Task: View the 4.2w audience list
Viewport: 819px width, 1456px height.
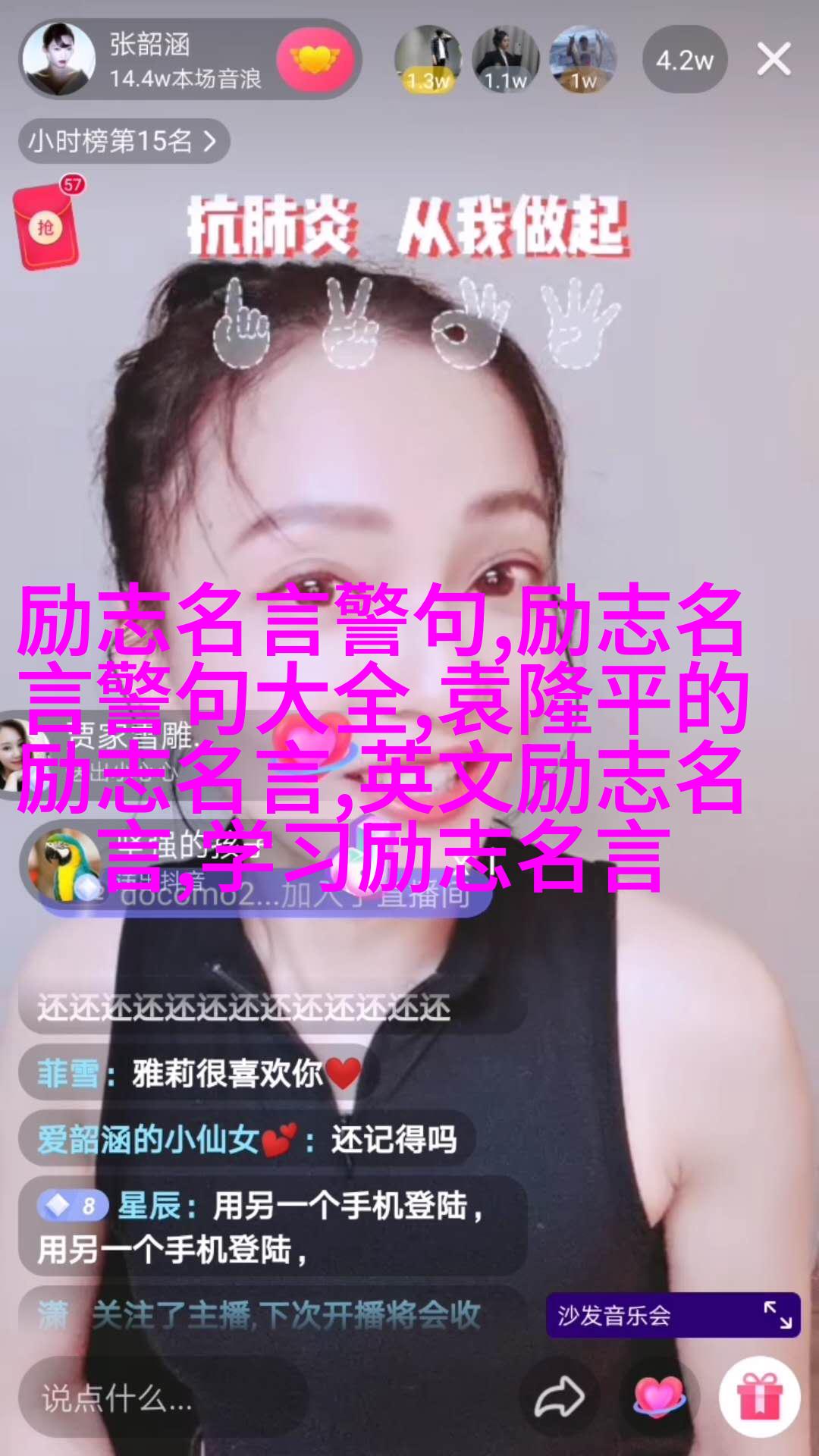Action: [x=685, y=60]
